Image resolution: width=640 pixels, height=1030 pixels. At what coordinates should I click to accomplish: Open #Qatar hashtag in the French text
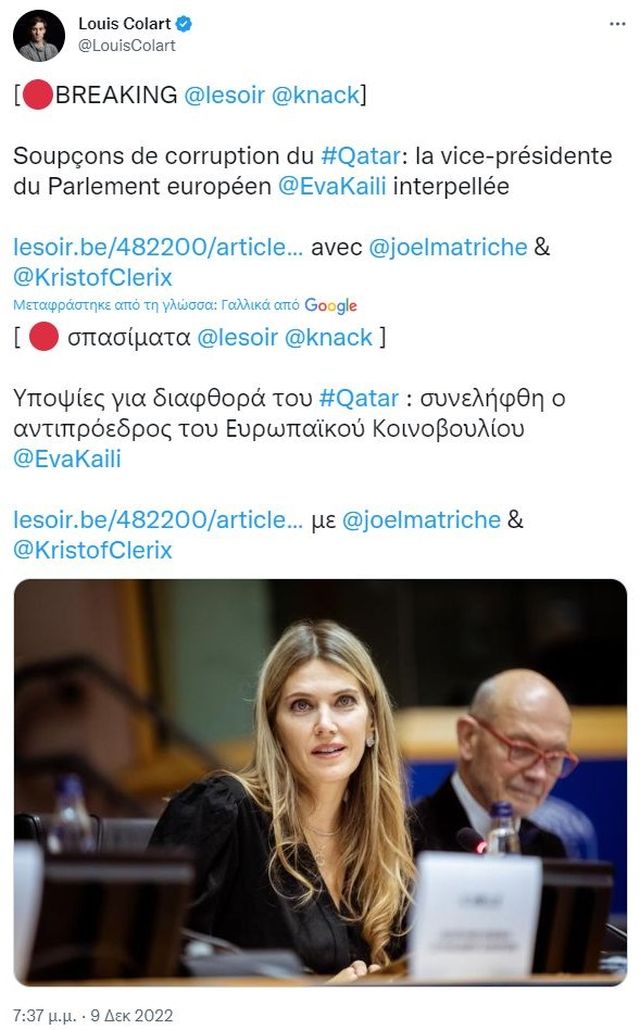pyautogui.click(x=358, y=157)
